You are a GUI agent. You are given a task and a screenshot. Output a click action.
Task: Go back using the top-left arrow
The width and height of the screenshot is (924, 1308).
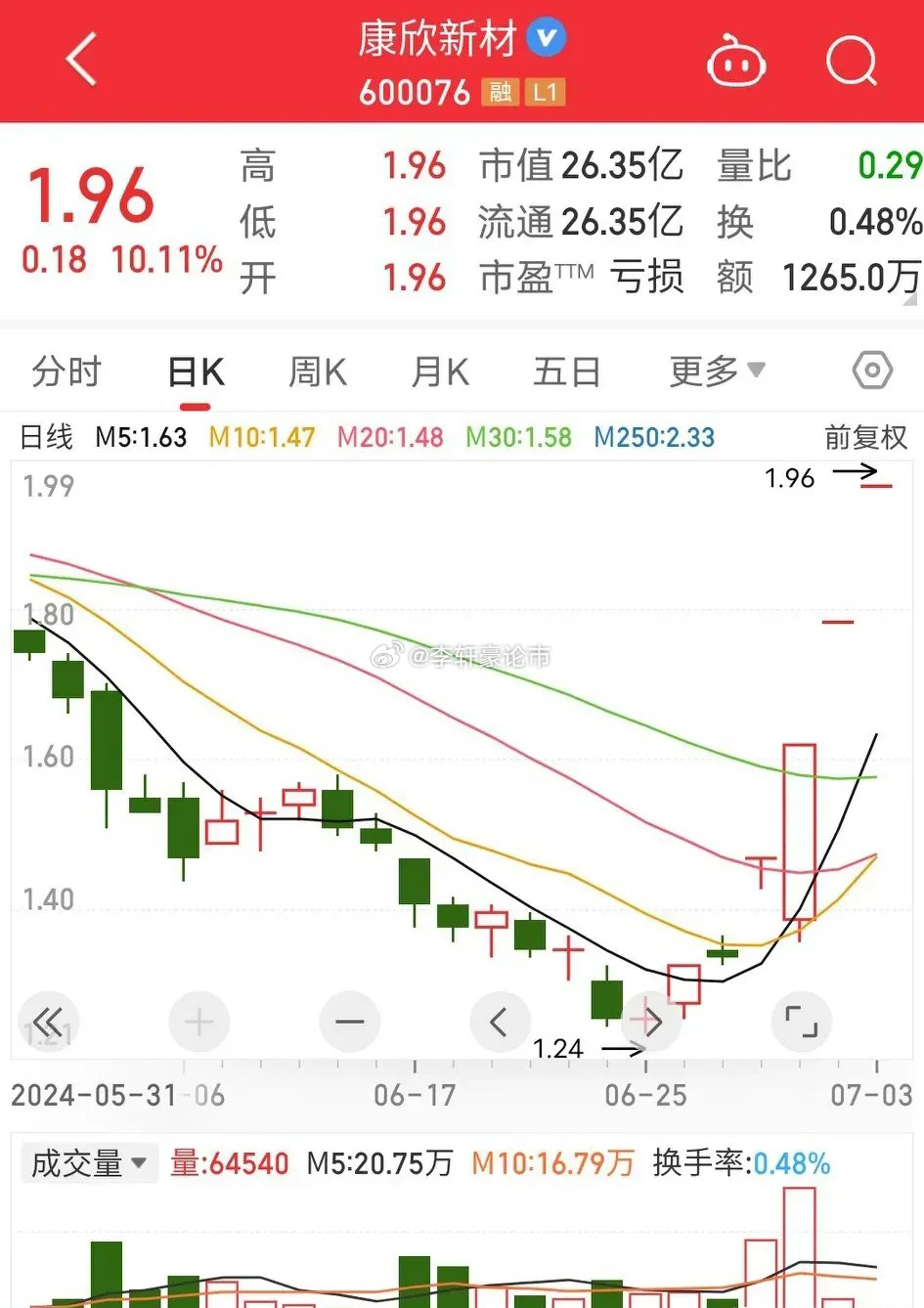82,60
